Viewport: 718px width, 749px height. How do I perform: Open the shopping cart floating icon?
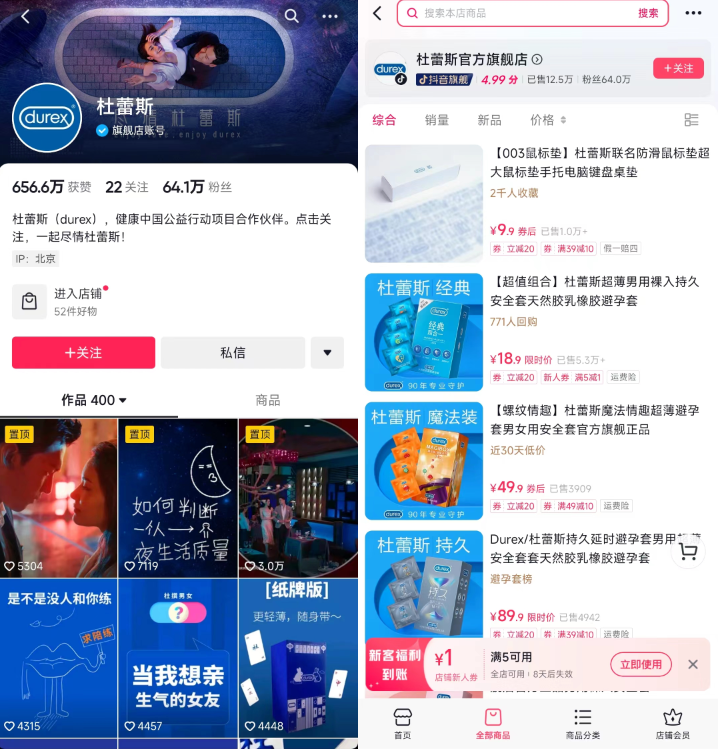(x=687, y=551)
